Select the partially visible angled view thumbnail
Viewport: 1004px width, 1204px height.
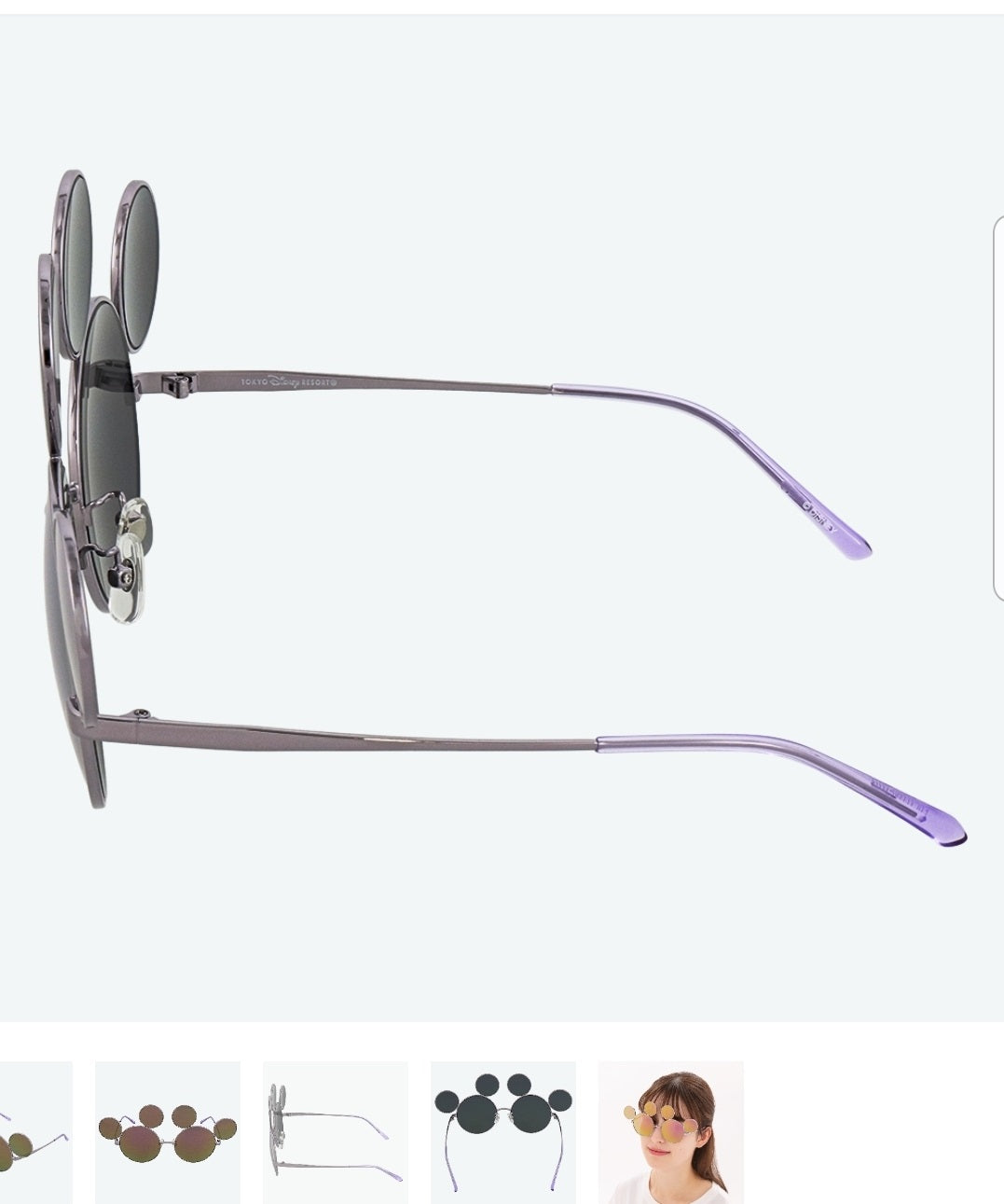[x=34, y=1131]
